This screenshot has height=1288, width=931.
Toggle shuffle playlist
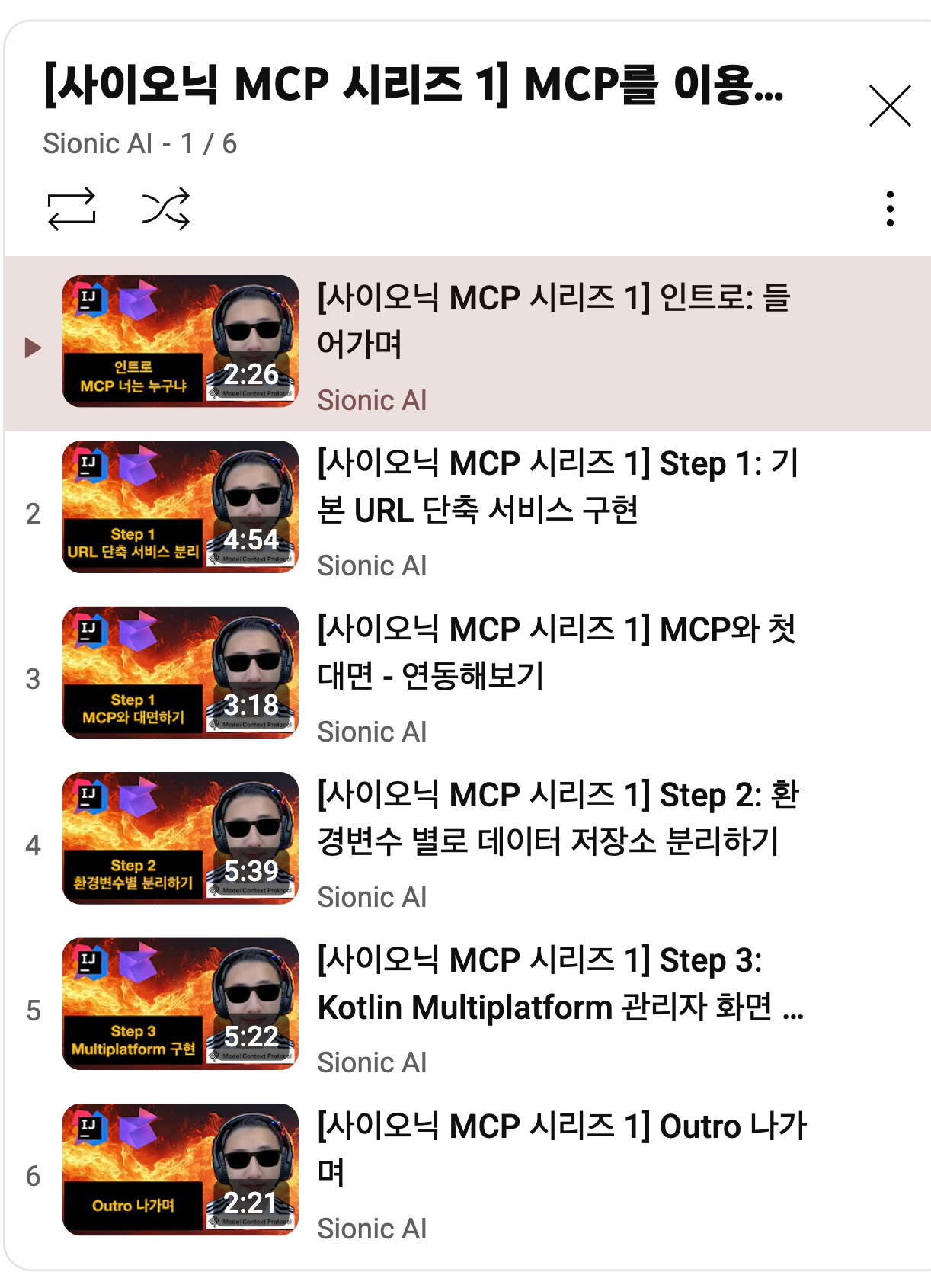[x=165, y=208]
